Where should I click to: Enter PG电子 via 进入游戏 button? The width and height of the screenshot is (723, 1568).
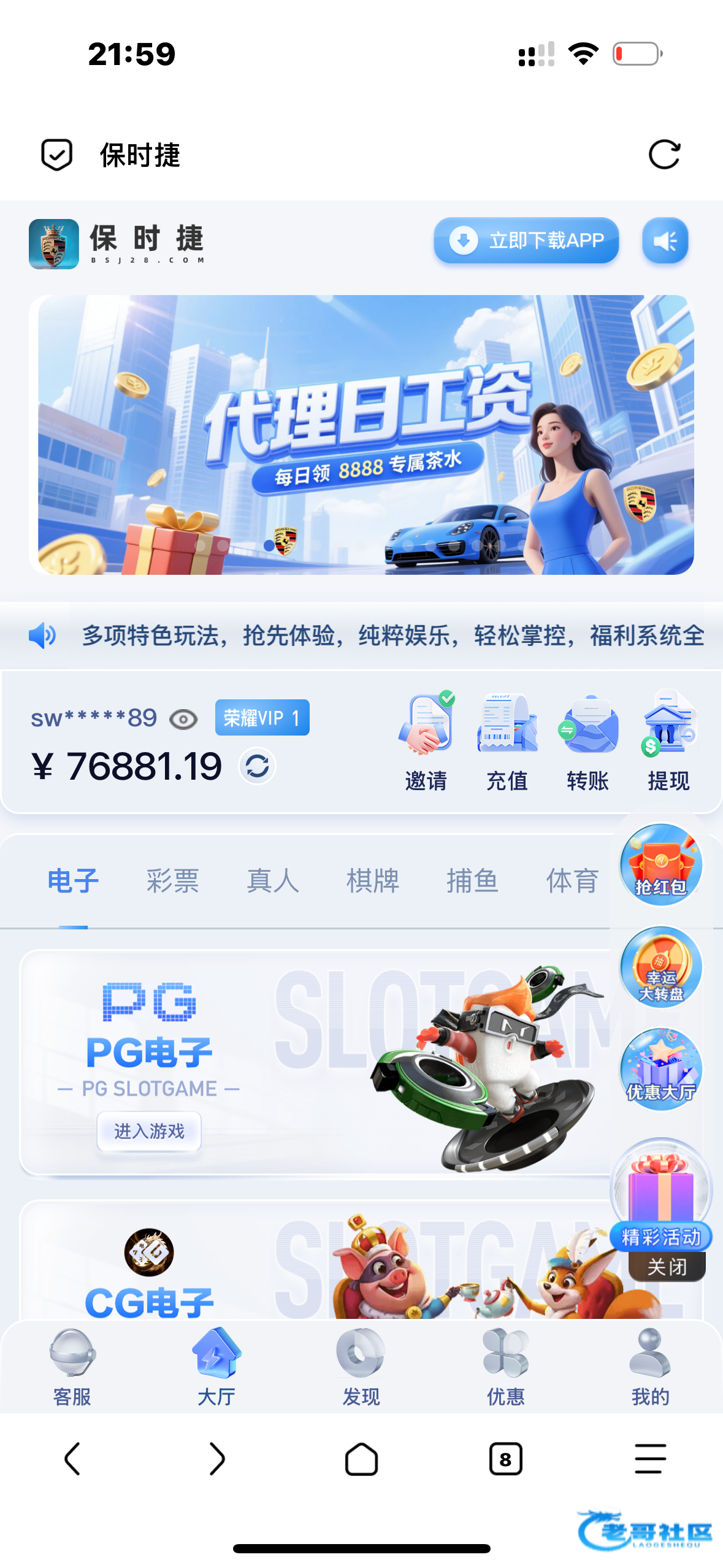click(x=149, y=1131)
